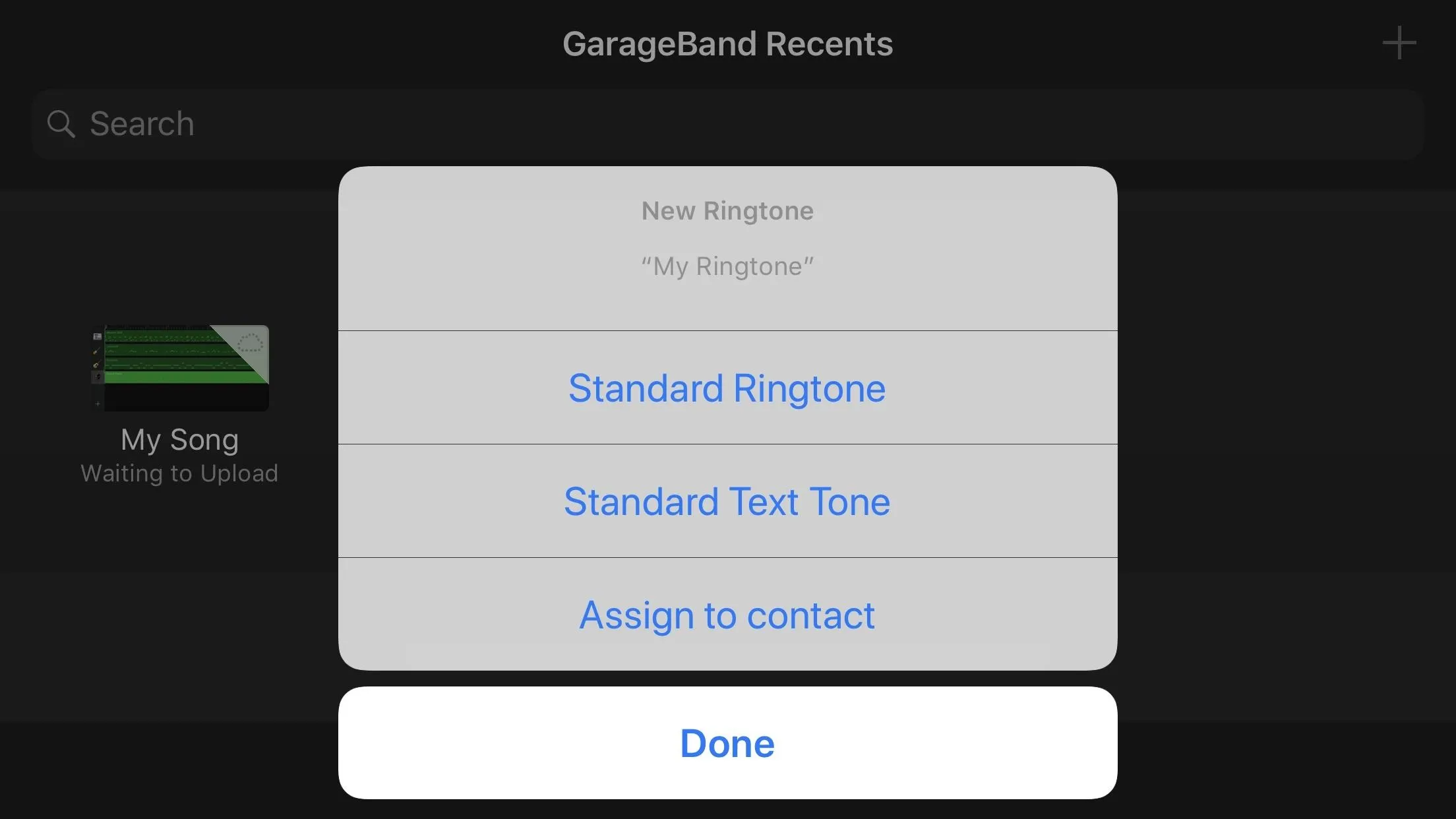
Task: Tap the Search field
Action: [x=727, y=124]
